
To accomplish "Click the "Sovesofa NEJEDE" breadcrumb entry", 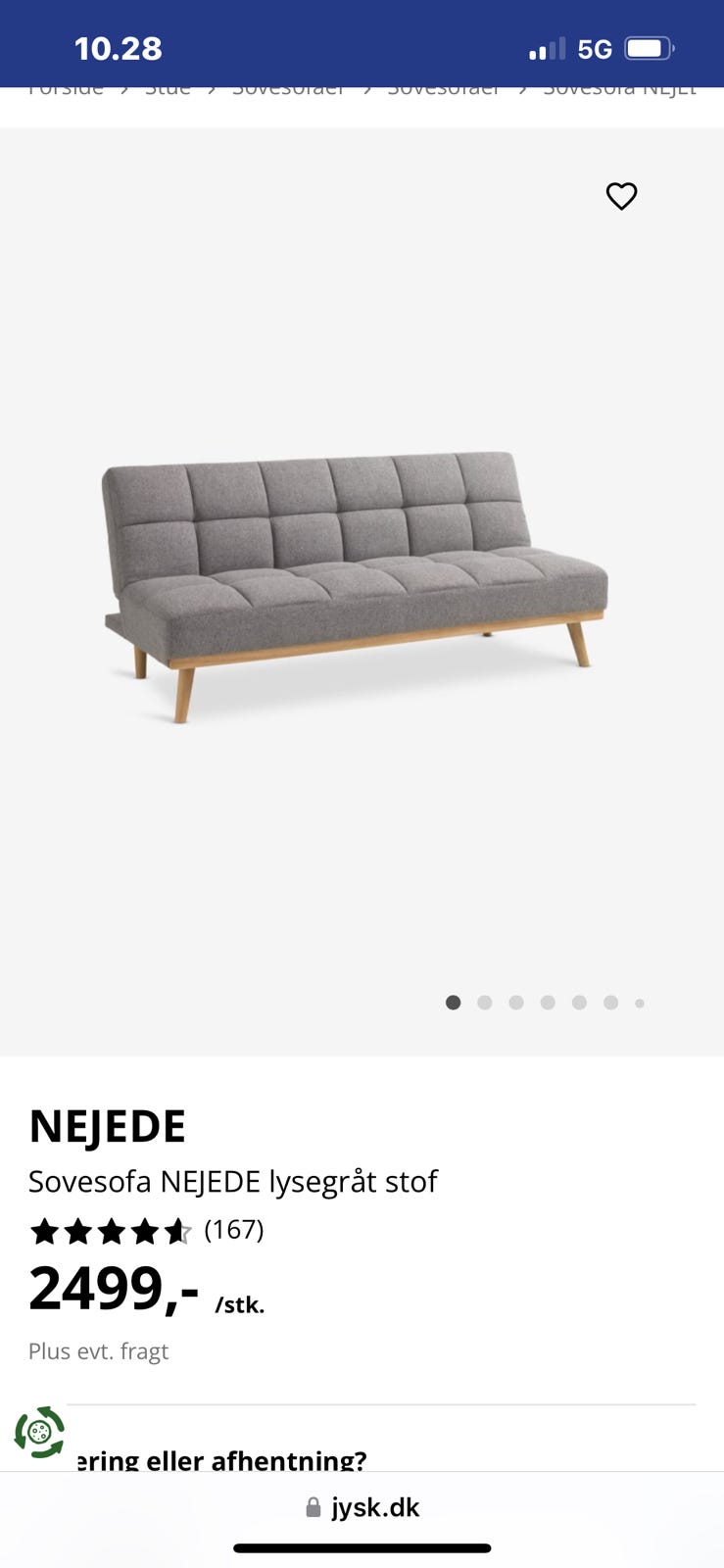I will click(x=619, y=88).
